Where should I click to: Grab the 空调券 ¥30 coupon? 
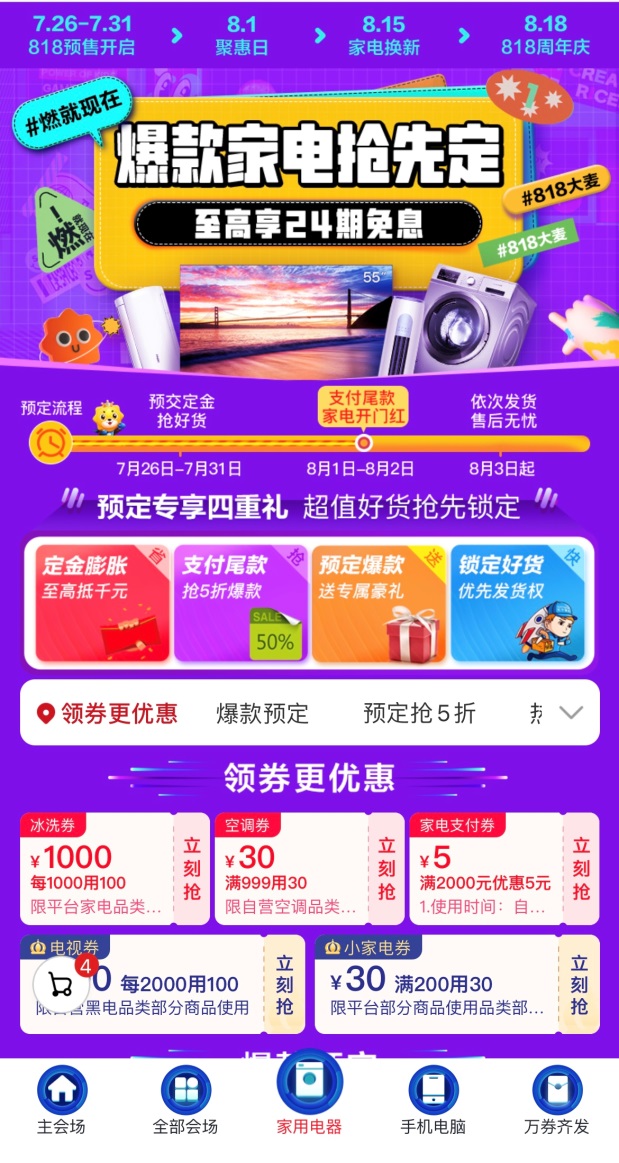tap(386, 868)
